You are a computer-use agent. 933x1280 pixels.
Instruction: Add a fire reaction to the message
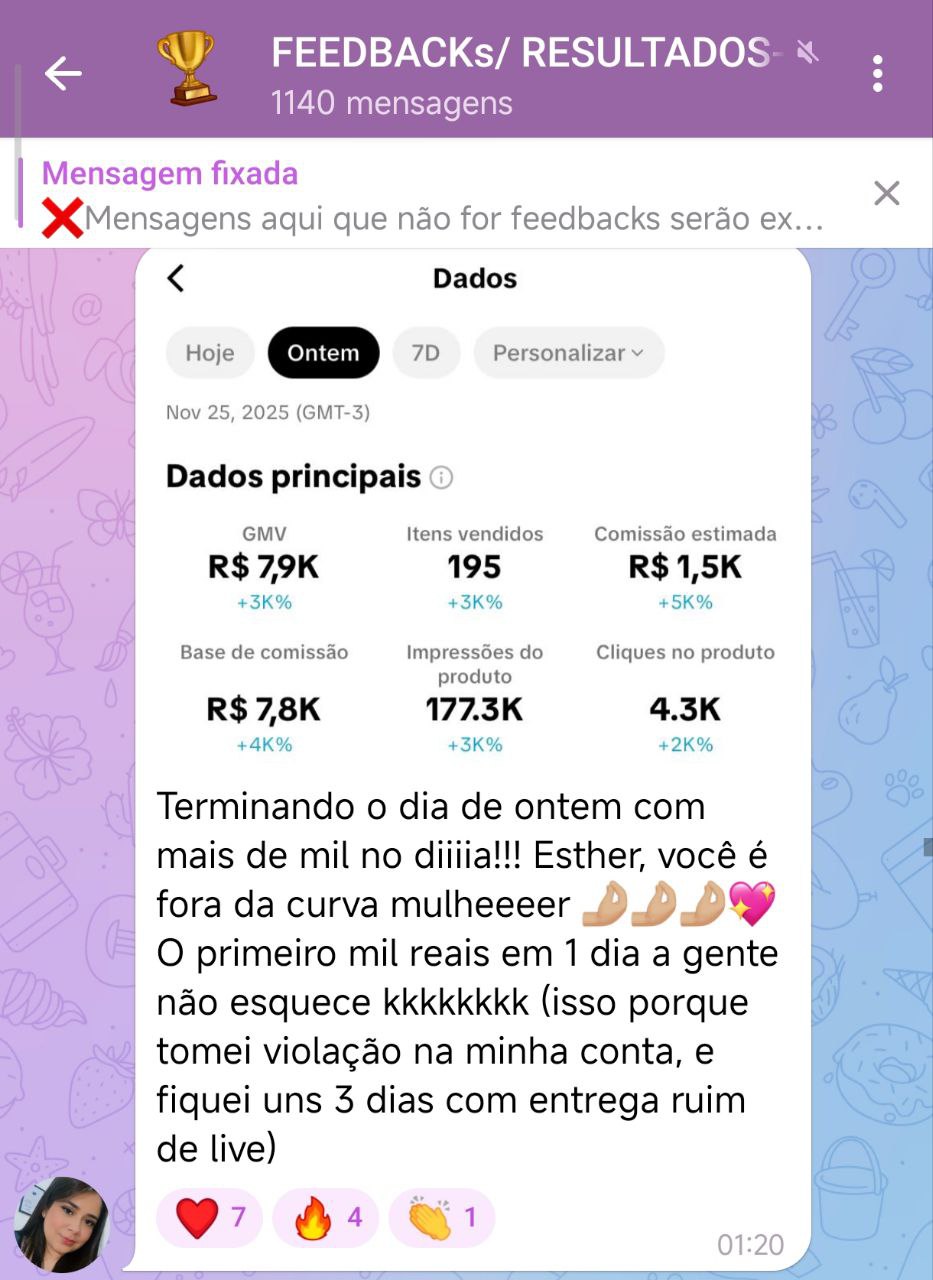coord(325,1217)
